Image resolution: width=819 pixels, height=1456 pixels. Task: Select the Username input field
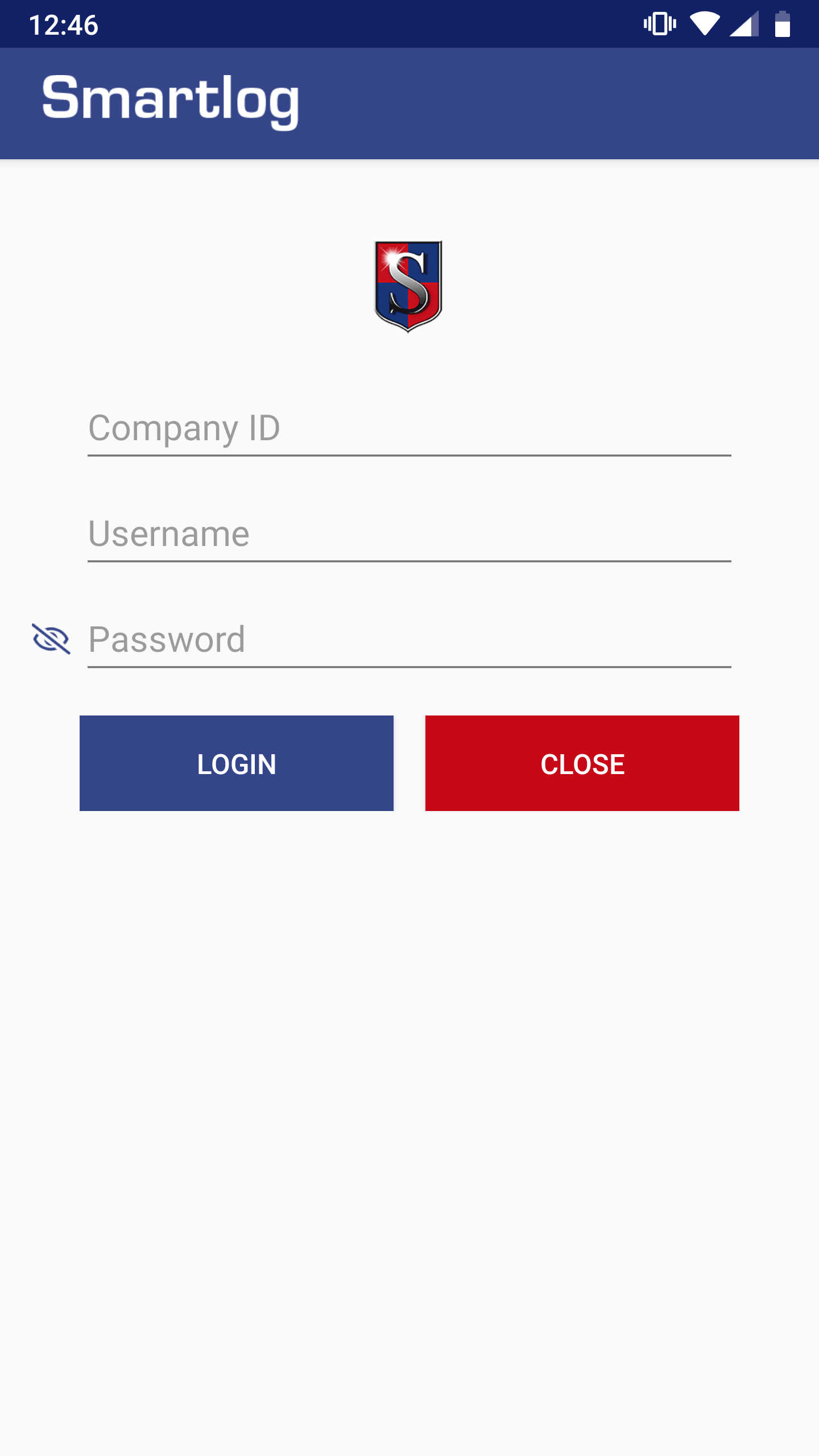click(x=408, y=535)
